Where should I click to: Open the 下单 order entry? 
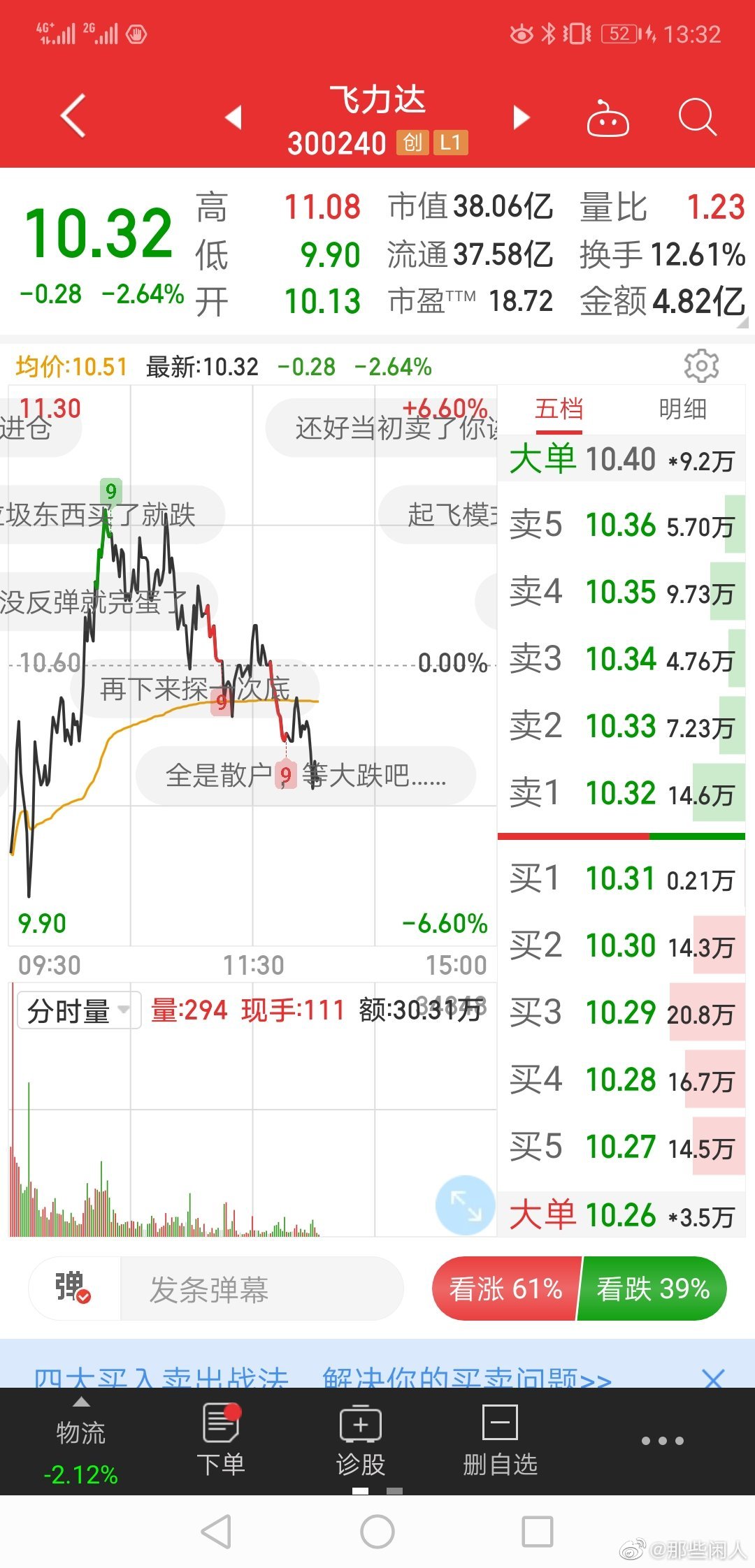coord(221,1441)
